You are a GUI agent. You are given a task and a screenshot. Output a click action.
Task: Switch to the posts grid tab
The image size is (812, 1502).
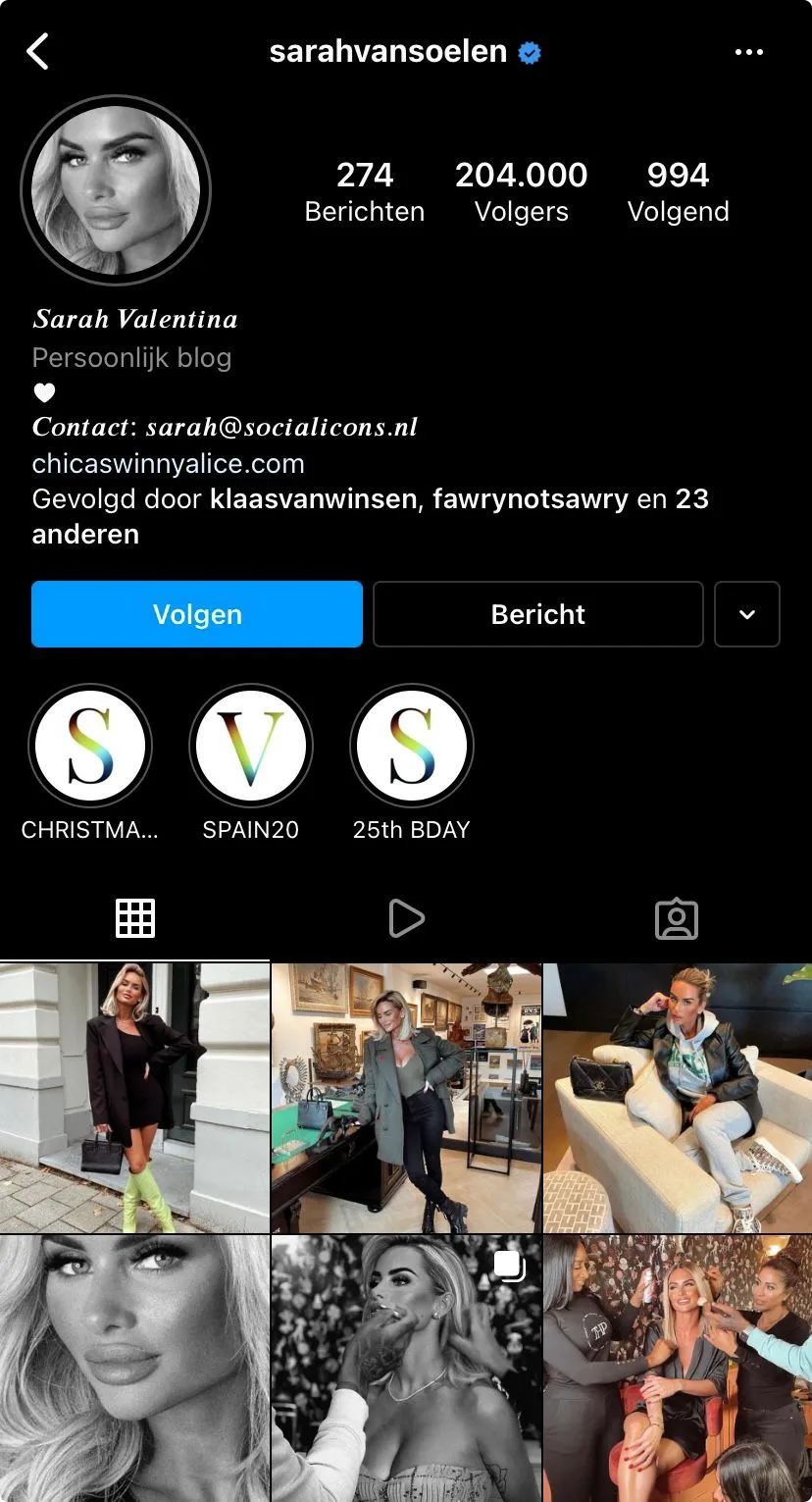(x=135, y=918)
